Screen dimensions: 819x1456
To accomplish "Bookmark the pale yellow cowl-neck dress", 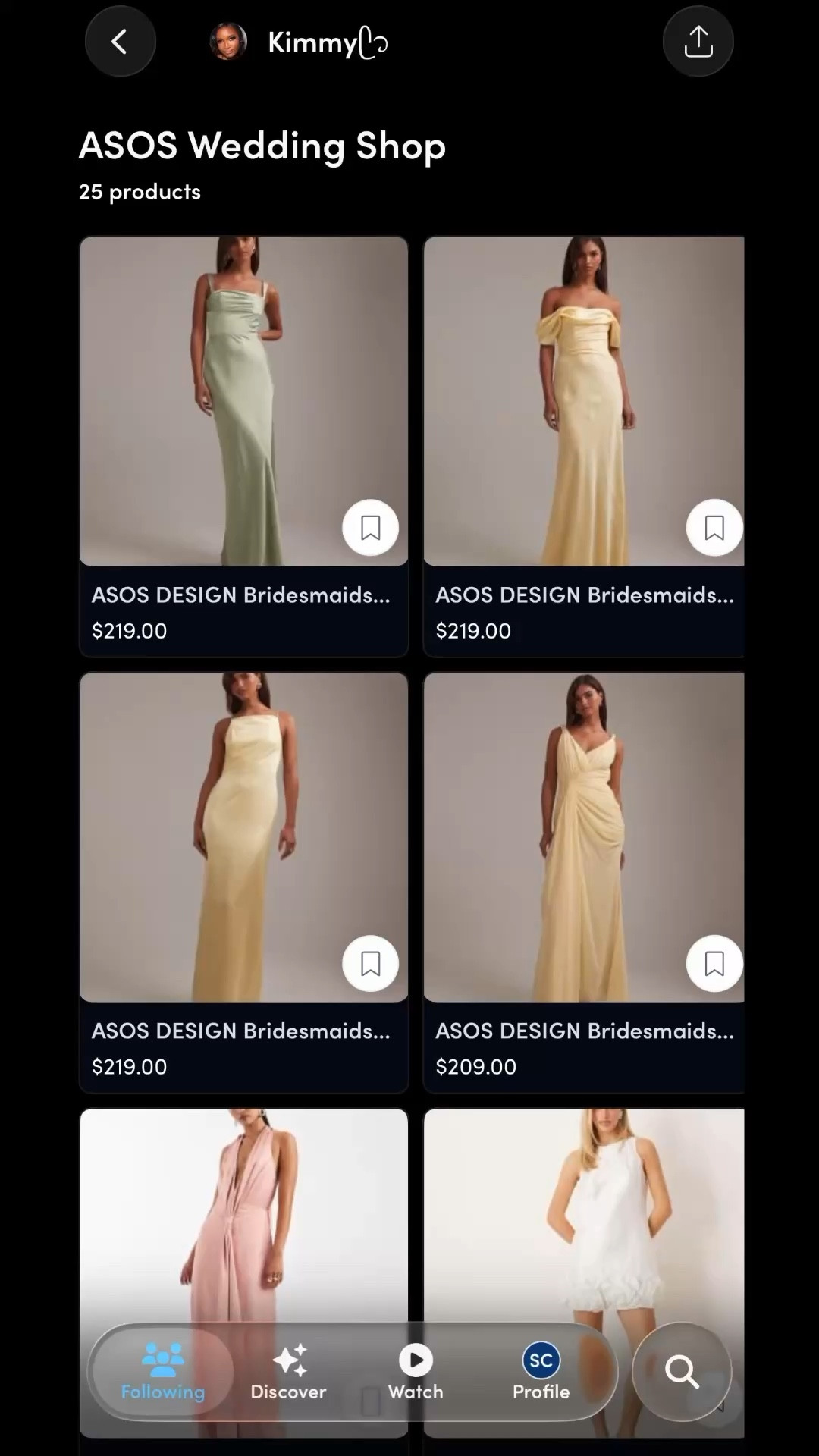I will pos(371,963).
